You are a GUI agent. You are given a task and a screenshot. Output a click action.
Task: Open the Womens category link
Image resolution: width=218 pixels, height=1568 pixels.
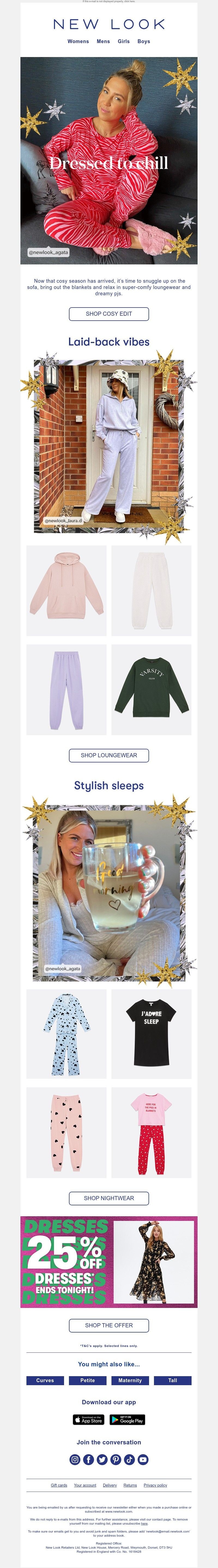[78, 41]
